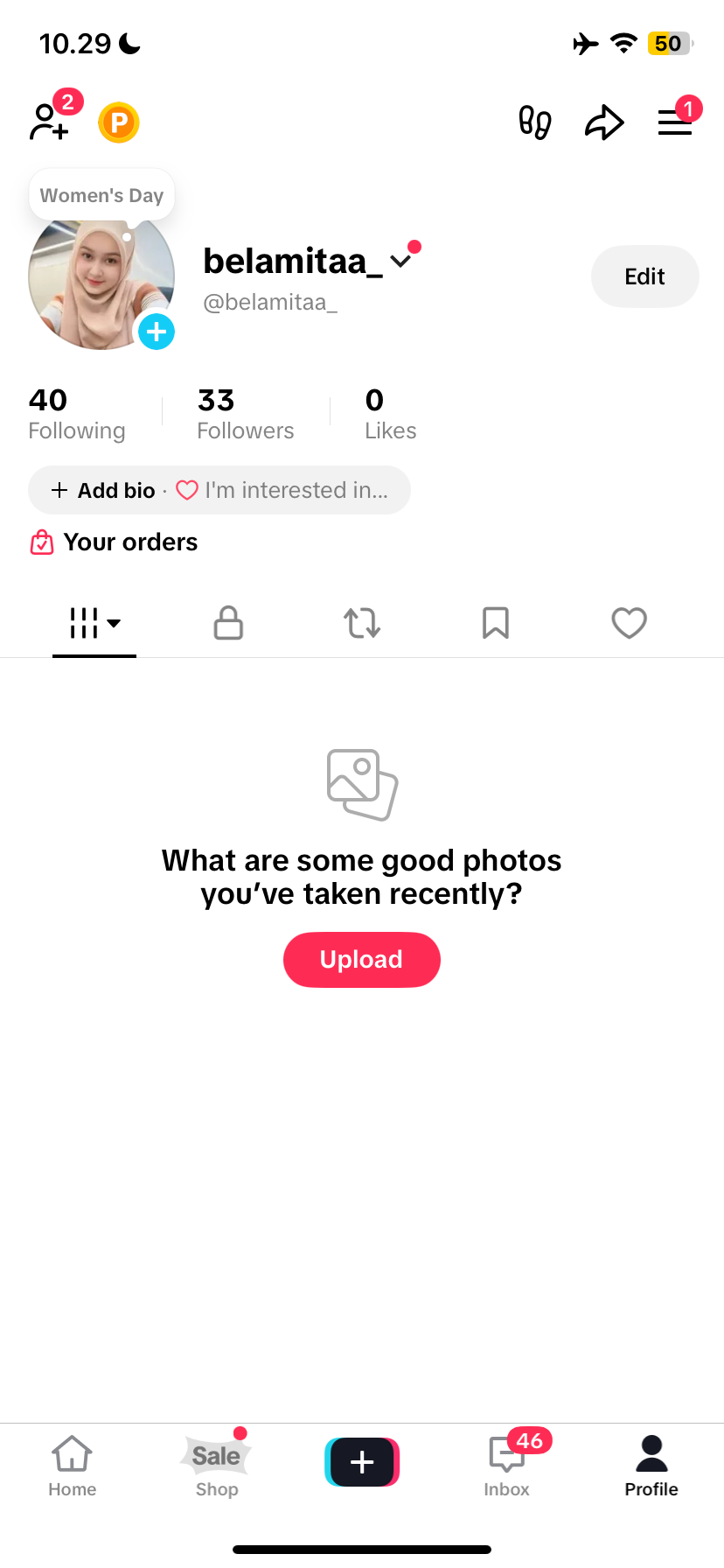Add a story with the blue plus badge
The image size is (724, 1568).
(x=157, y=332)
